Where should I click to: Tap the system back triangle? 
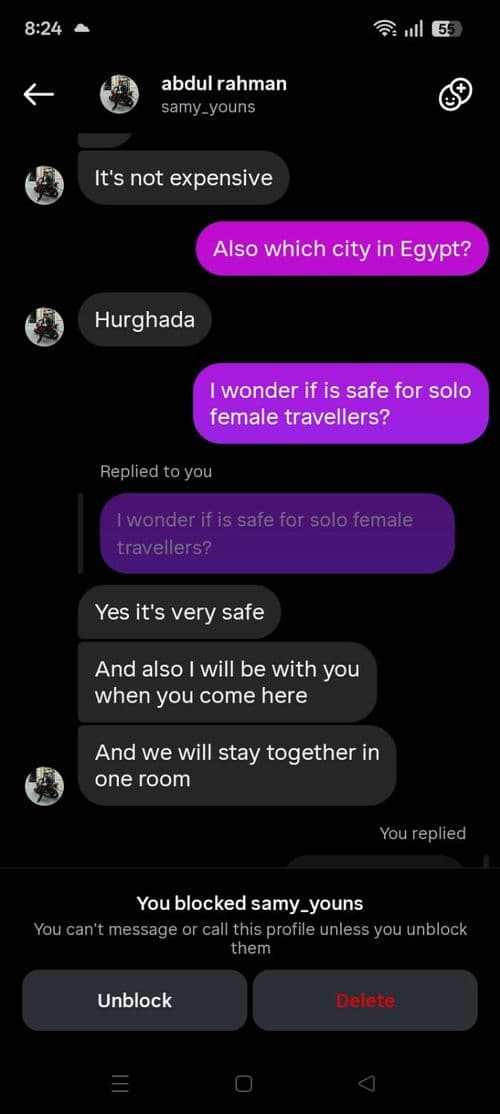[366, 1083]
